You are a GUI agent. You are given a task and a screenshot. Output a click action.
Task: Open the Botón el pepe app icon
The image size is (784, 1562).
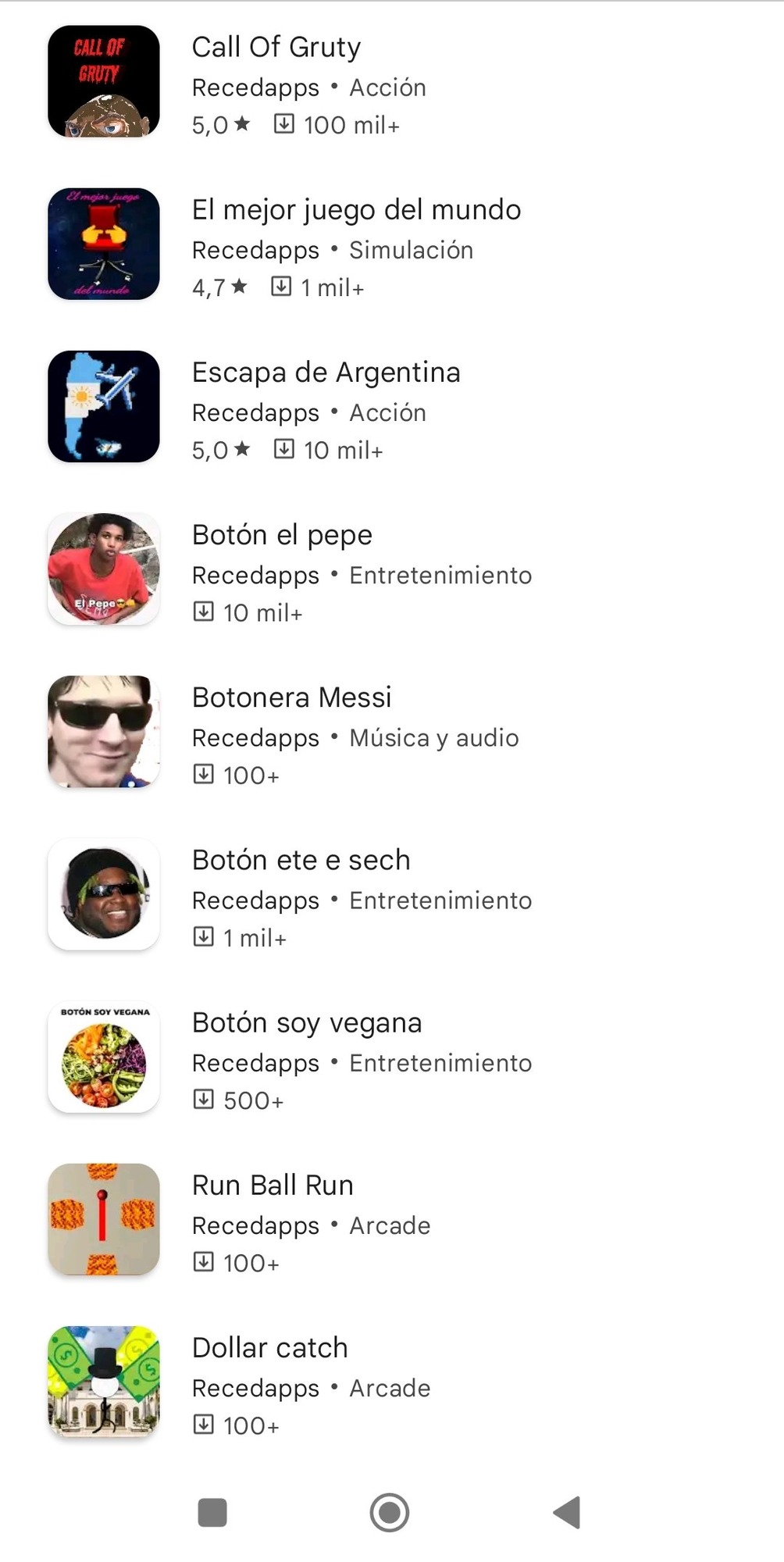click(x=103, y=569)
